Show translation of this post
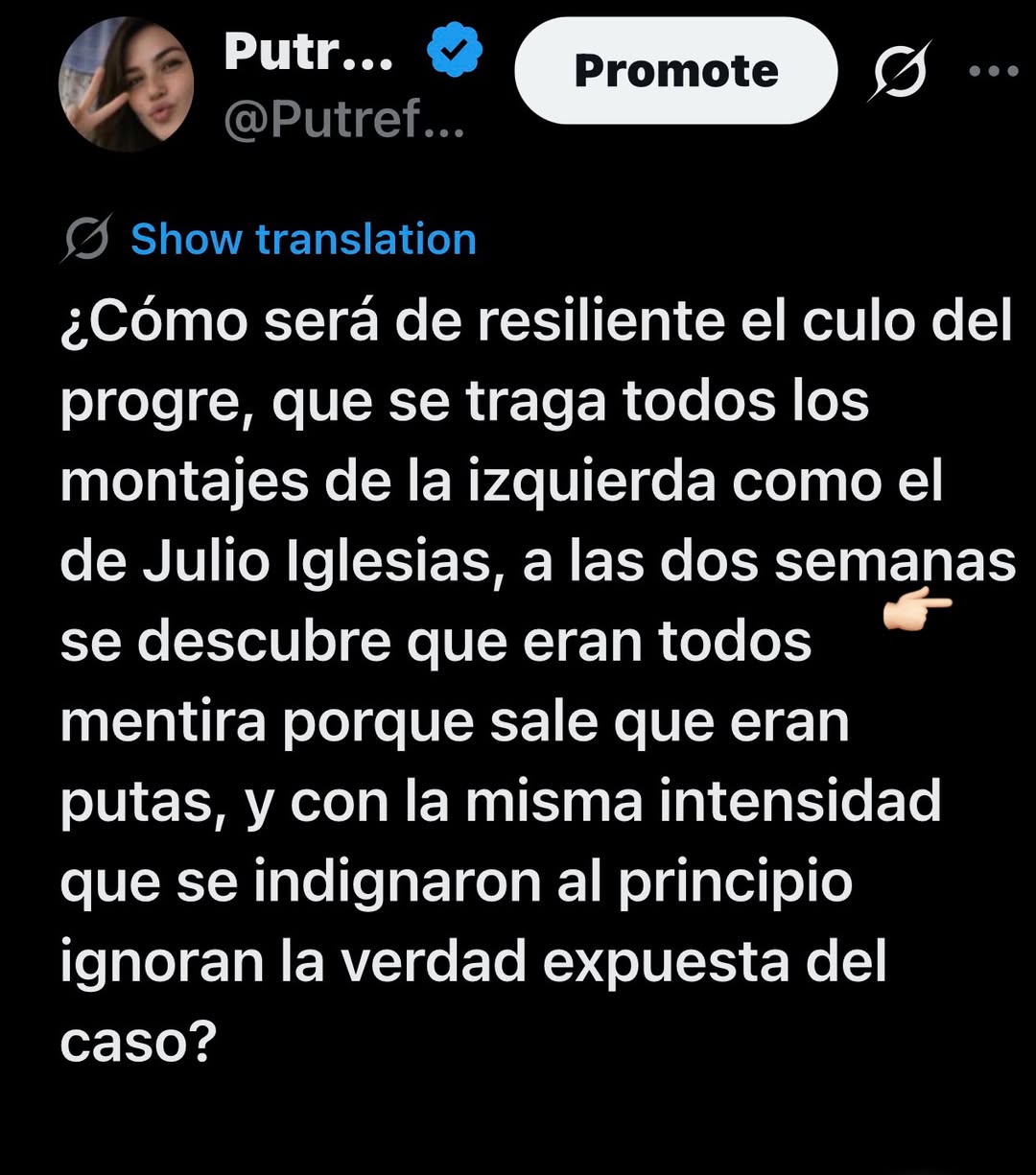 pyautogui.click(x=303, y=239)
